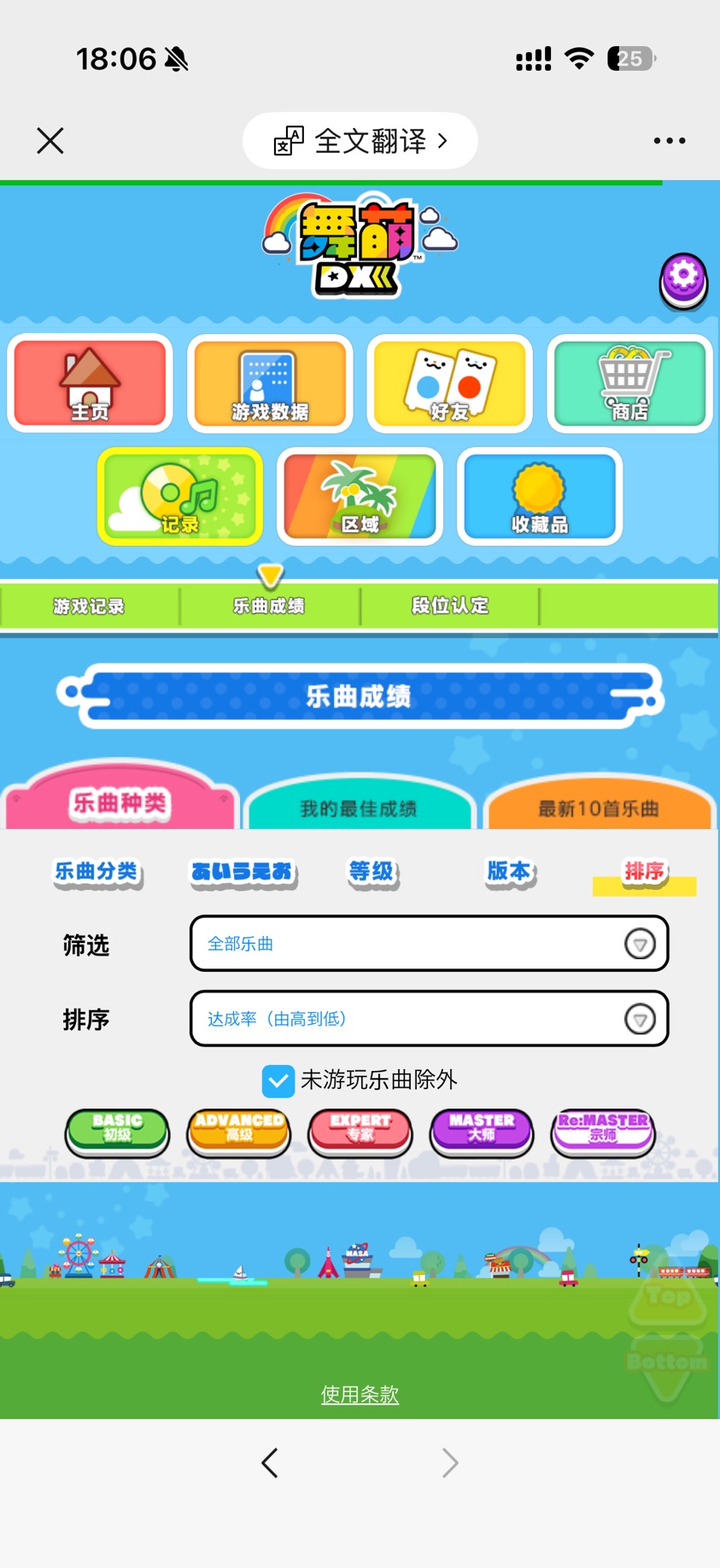Switch to 段位认定 sub-tab
Viewport: 720px width, 1568px height.
click(449, 606)
